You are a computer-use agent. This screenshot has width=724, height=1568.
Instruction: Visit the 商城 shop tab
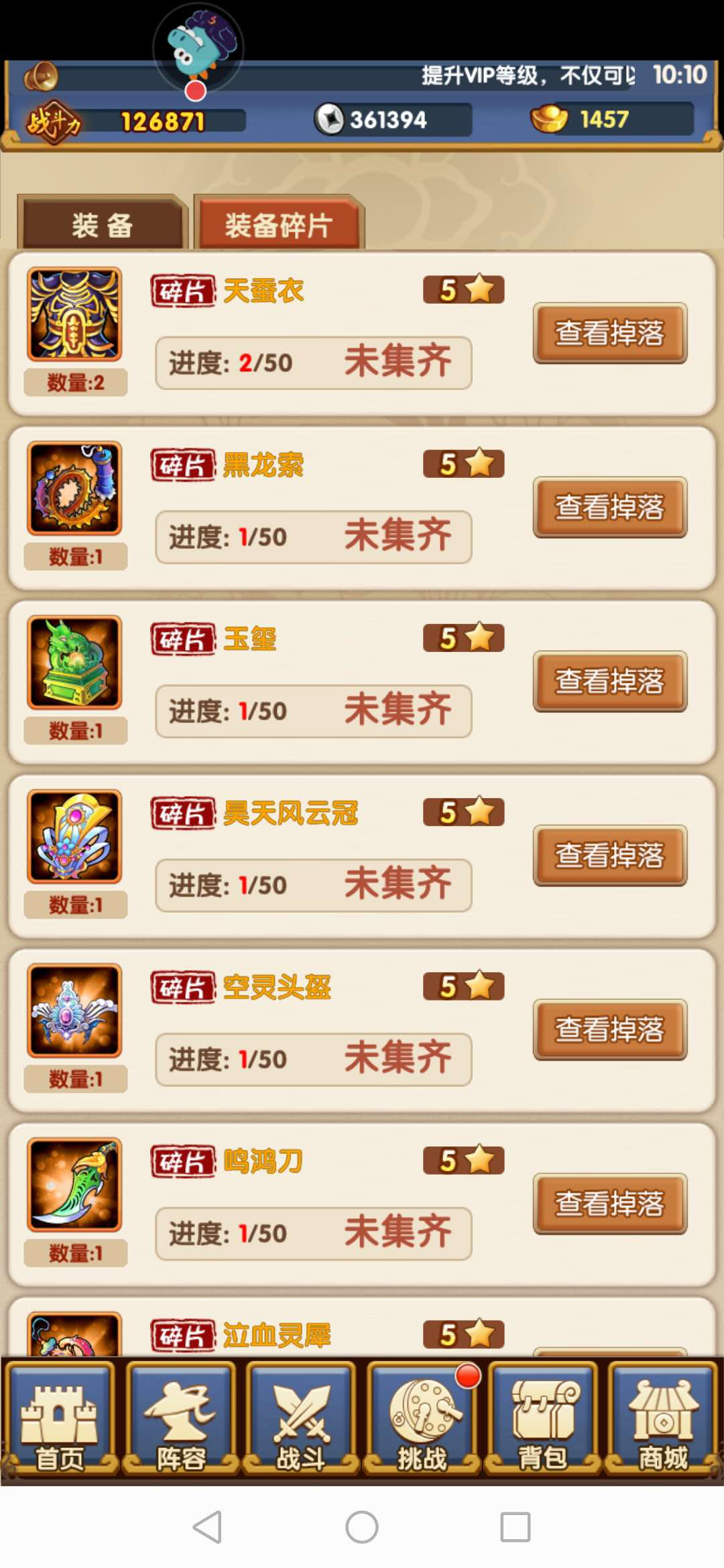tap(663, 1418)
